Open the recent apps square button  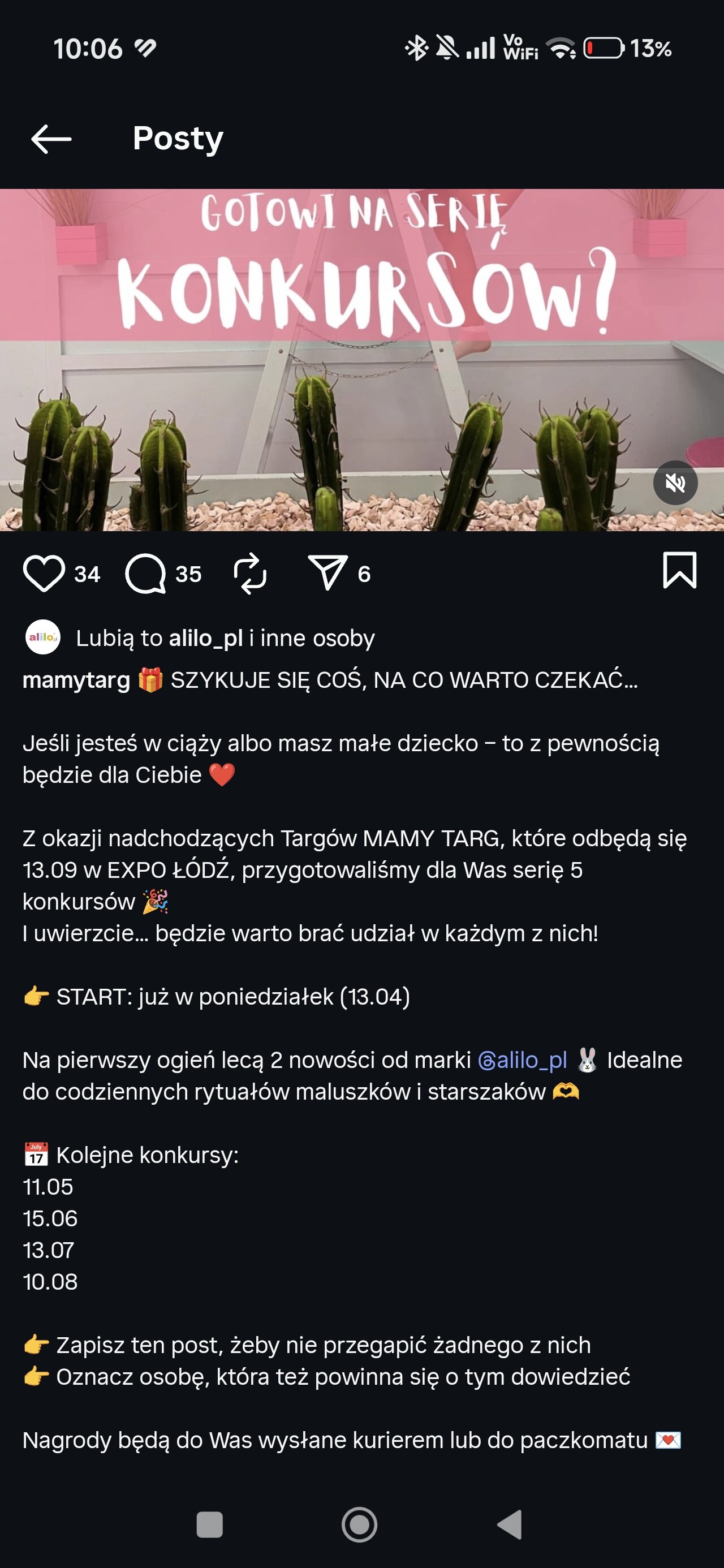[209, 1525]
